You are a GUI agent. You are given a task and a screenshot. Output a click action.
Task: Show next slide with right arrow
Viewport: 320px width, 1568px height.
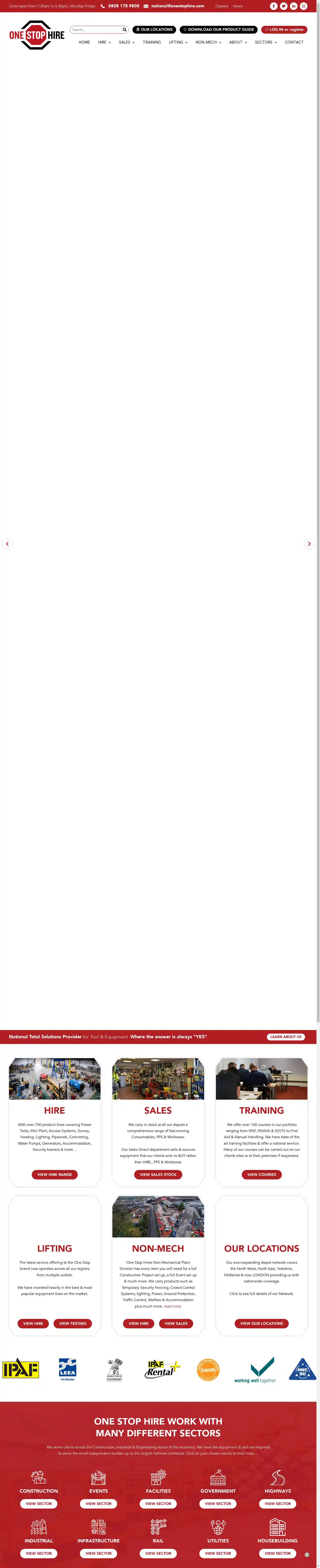309,544
